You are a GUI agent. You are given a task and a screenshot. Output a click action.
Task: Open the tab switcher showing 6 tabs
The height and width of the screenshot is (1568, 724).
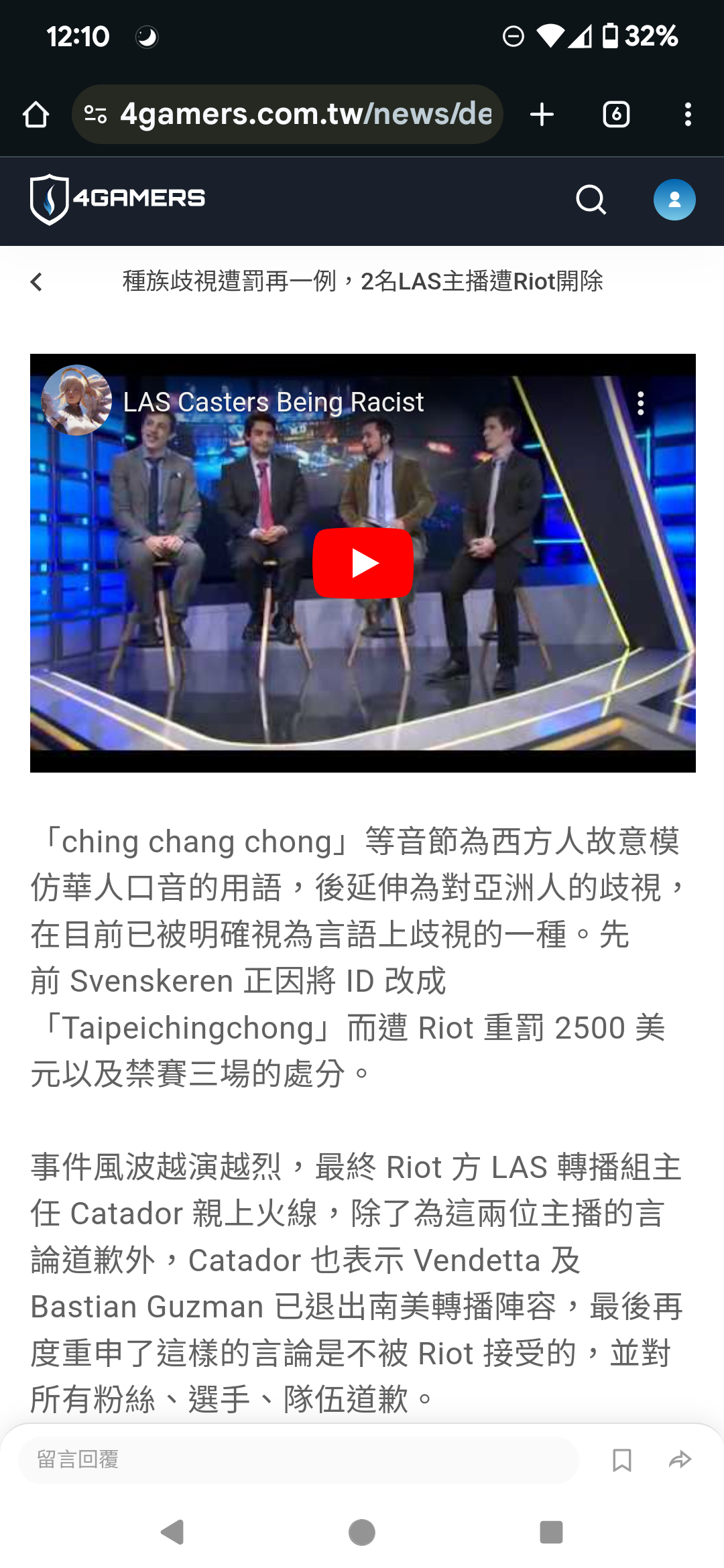[616, 115]
